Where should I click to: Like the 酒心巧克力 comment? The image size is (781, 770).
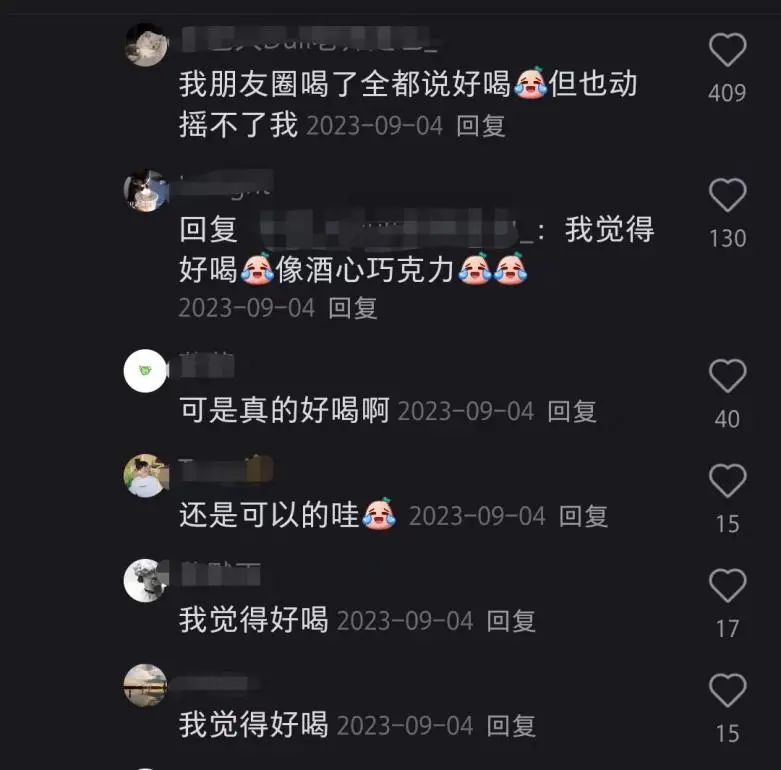[x=727, y=195]
